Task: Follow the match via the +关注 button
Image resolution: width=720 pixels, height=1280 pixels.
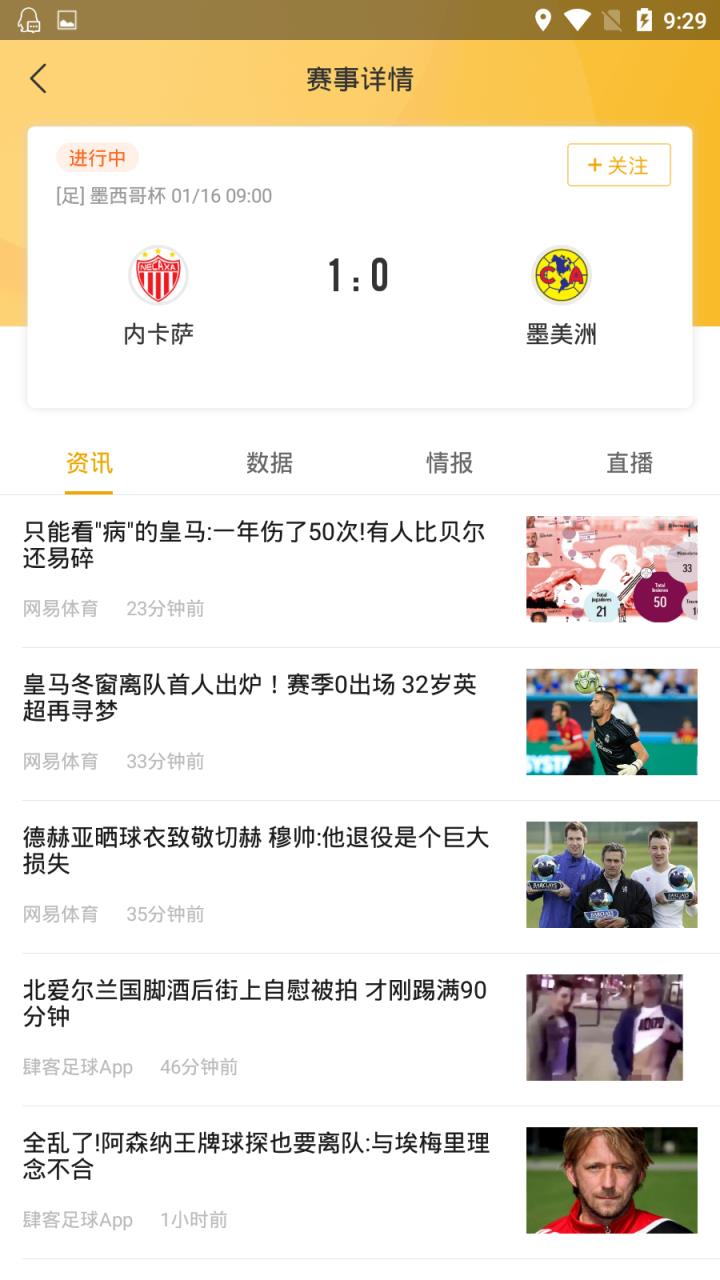Action: tap(618, 165)
